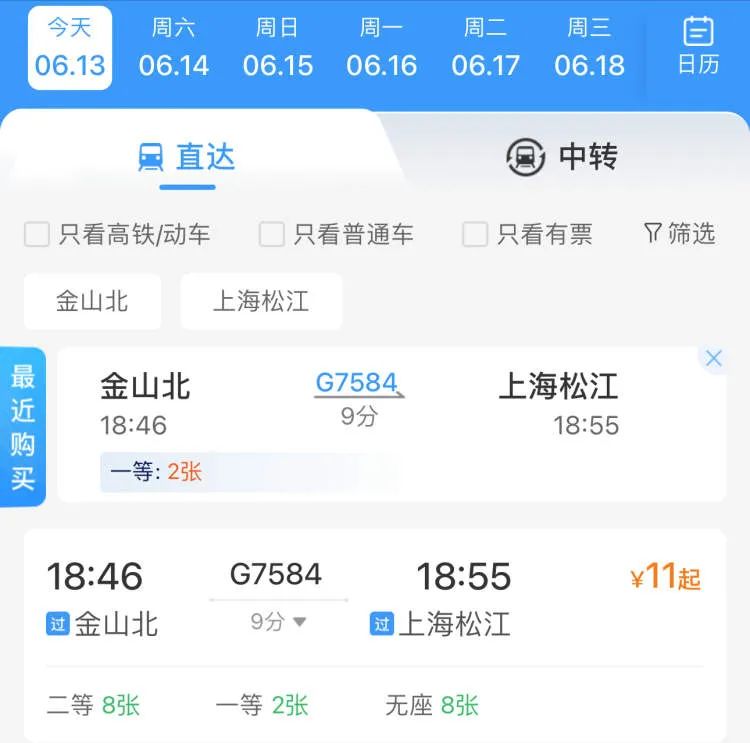Filter by 金山北 station chip
750x743 pixels.
coord(92,301)
